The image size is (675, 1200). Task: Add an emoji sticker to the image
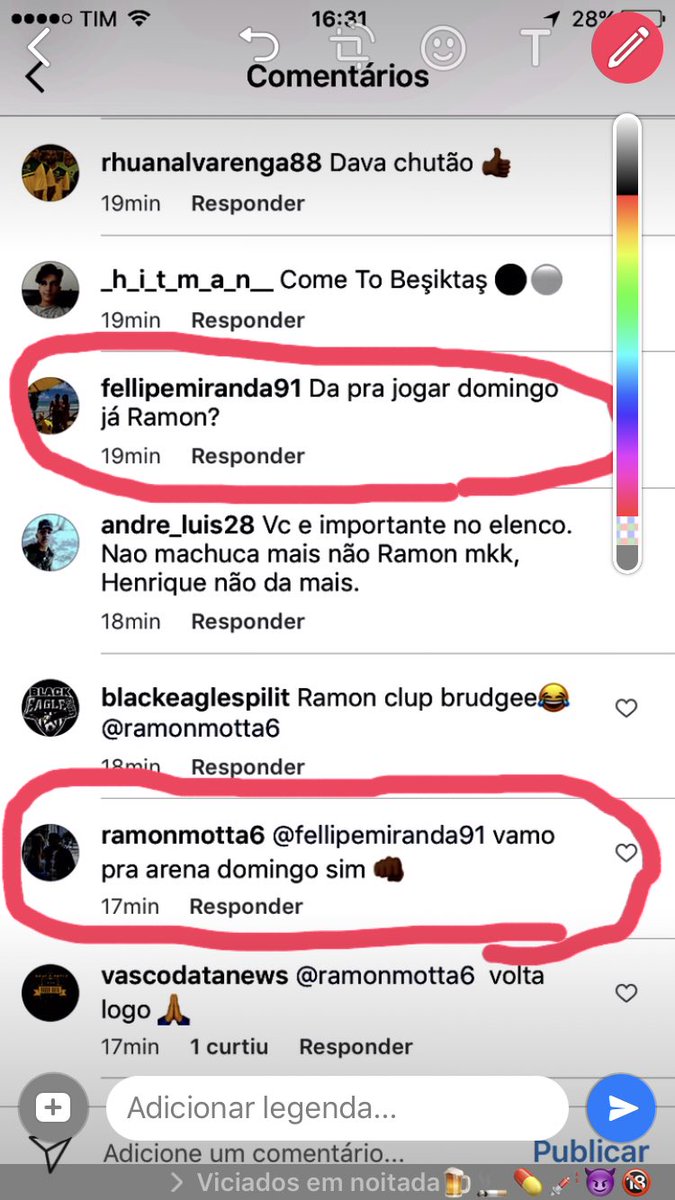pyautogui.click(x=440, y=46)
